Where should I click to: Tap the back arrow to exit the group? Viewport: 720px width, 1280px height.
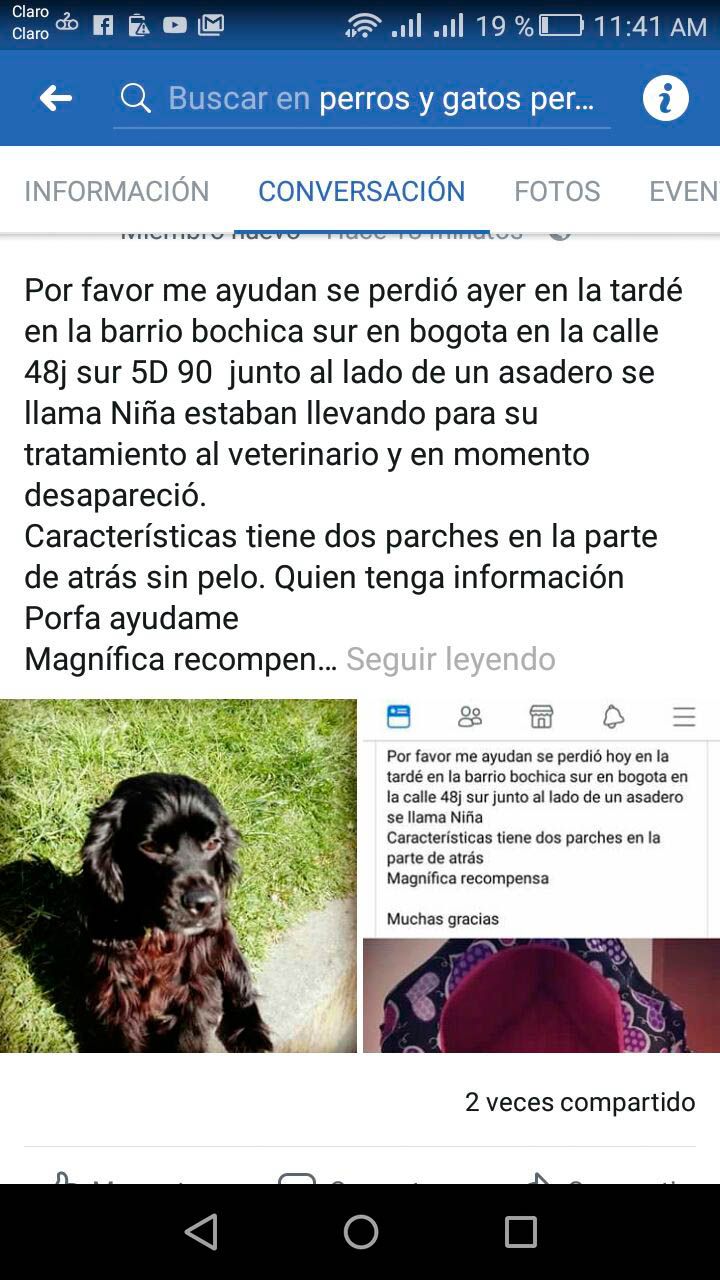[x=58, y=97]
